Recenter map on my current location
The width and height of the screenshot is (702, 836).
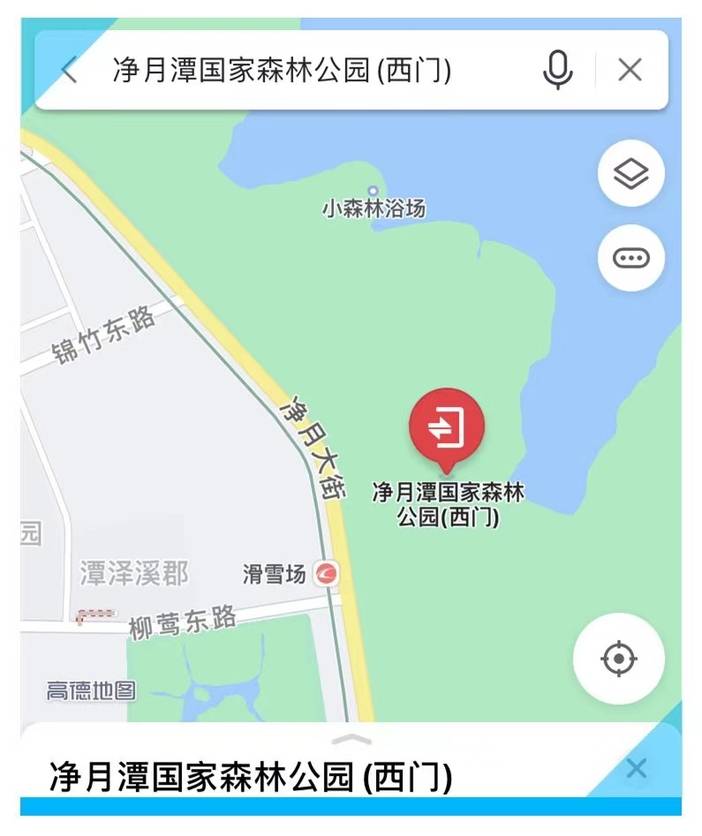pyautogui.click(x=619, y=659)
